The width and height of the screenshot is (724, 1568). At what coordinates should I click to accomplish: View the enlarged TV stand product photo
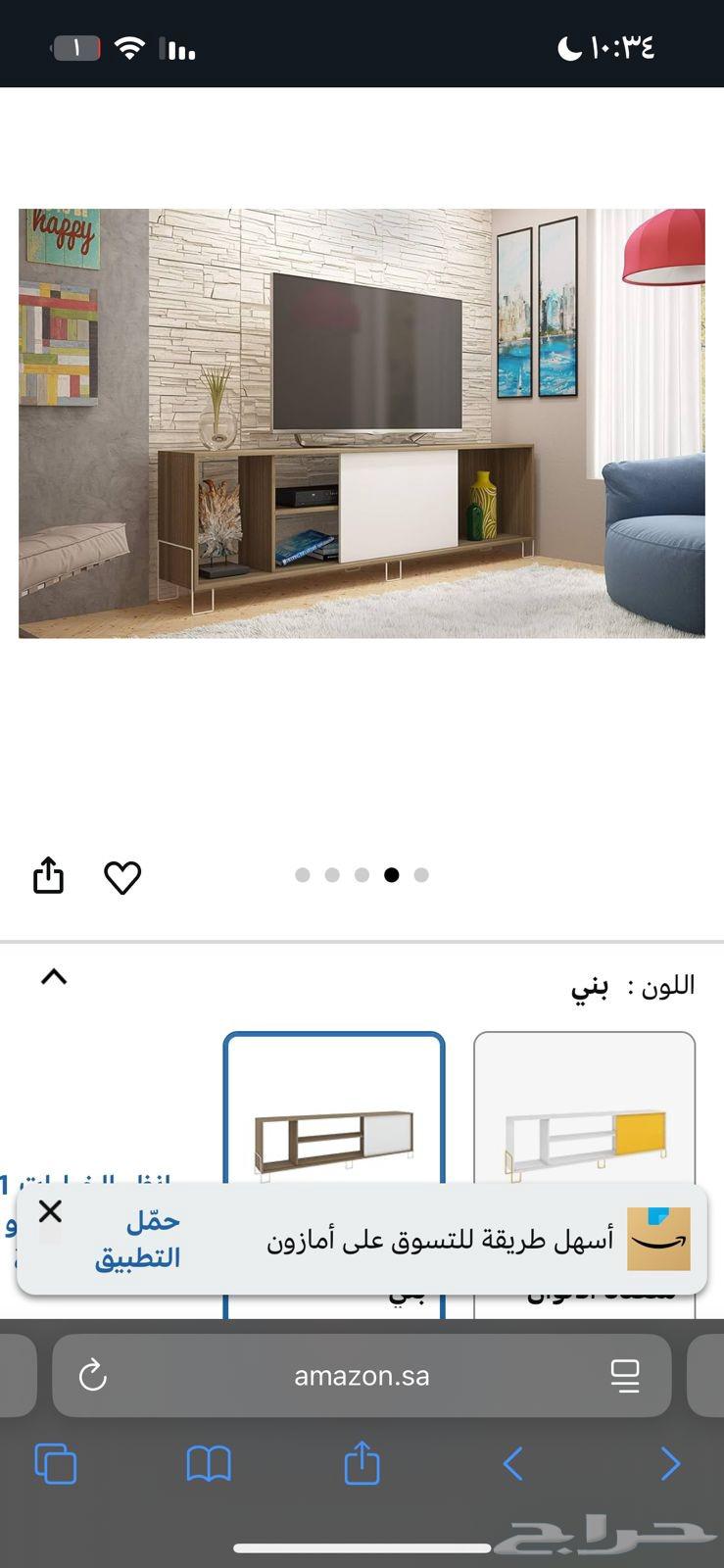[362, 423]
